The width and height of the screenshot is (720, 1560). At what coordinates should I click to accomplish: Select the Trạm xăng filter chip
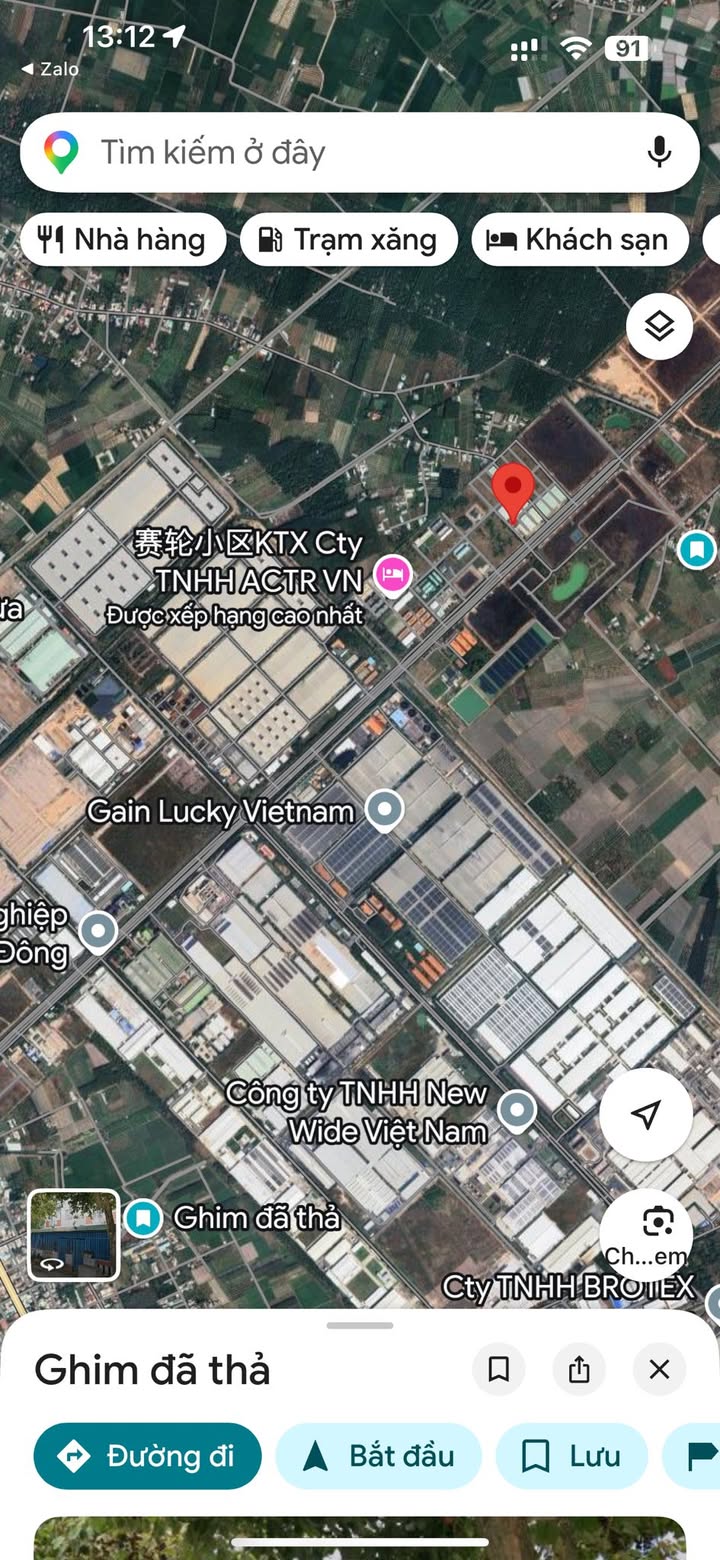[349, 240]
